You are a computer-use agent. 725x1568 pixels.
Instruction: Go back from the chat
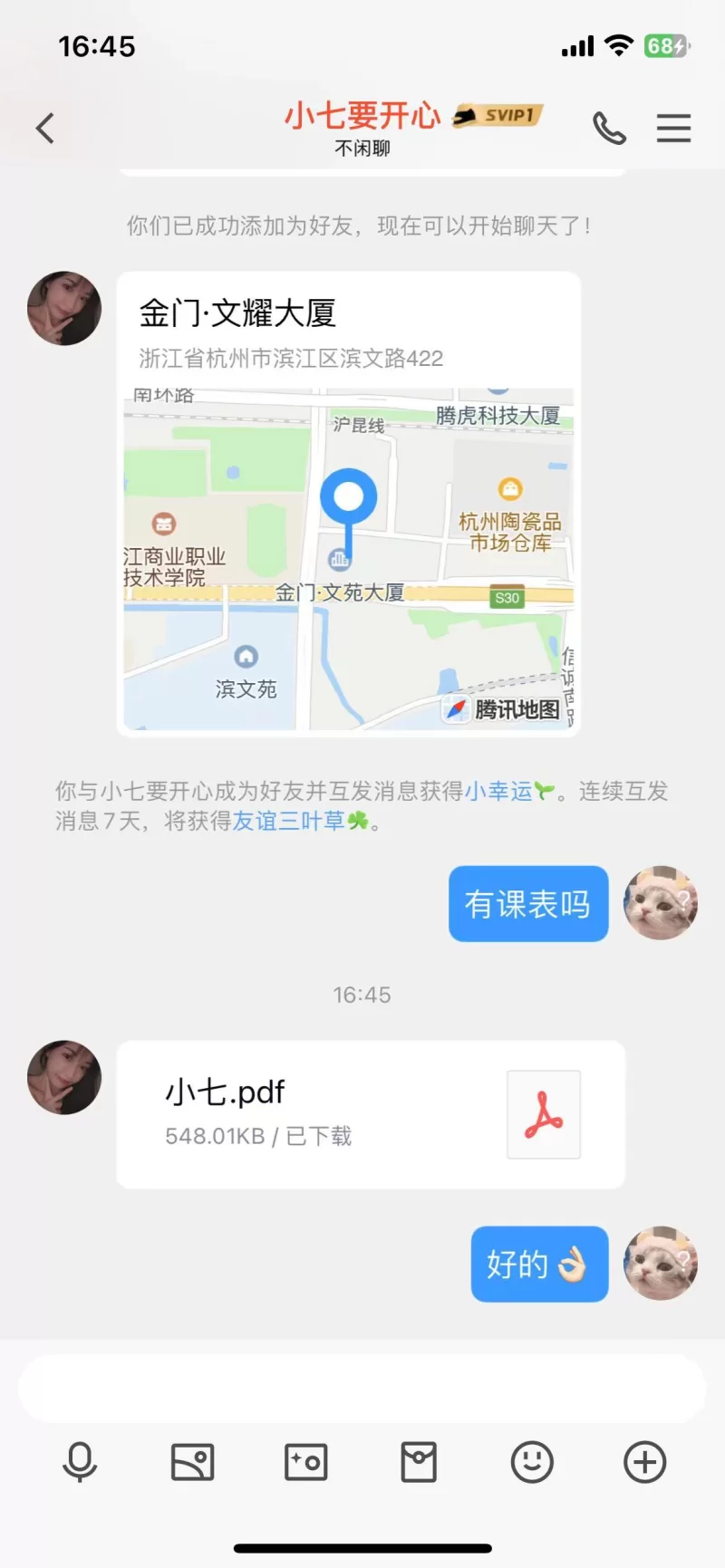[45, 129]
